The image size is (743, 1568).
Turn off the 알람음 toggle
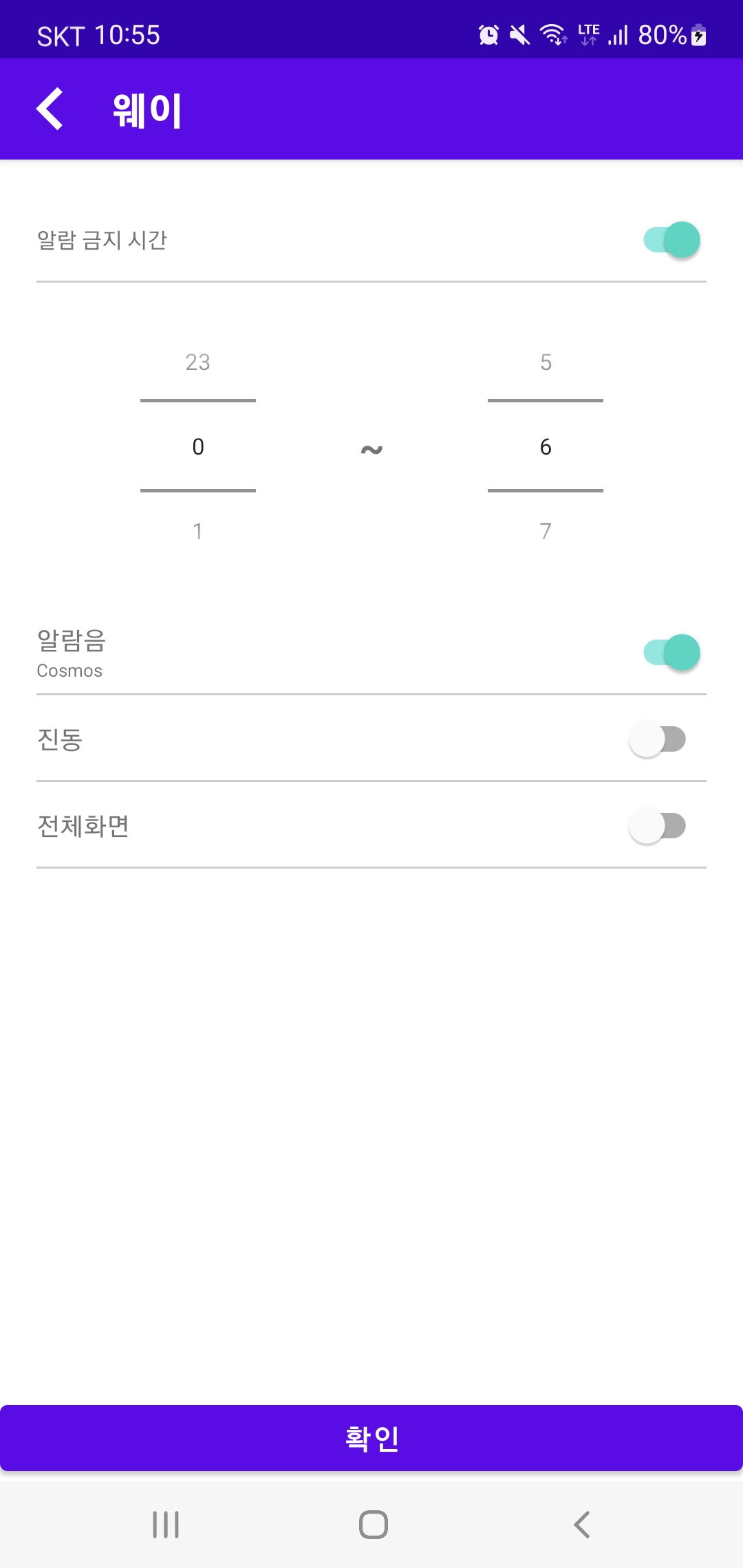pos(671,652)
